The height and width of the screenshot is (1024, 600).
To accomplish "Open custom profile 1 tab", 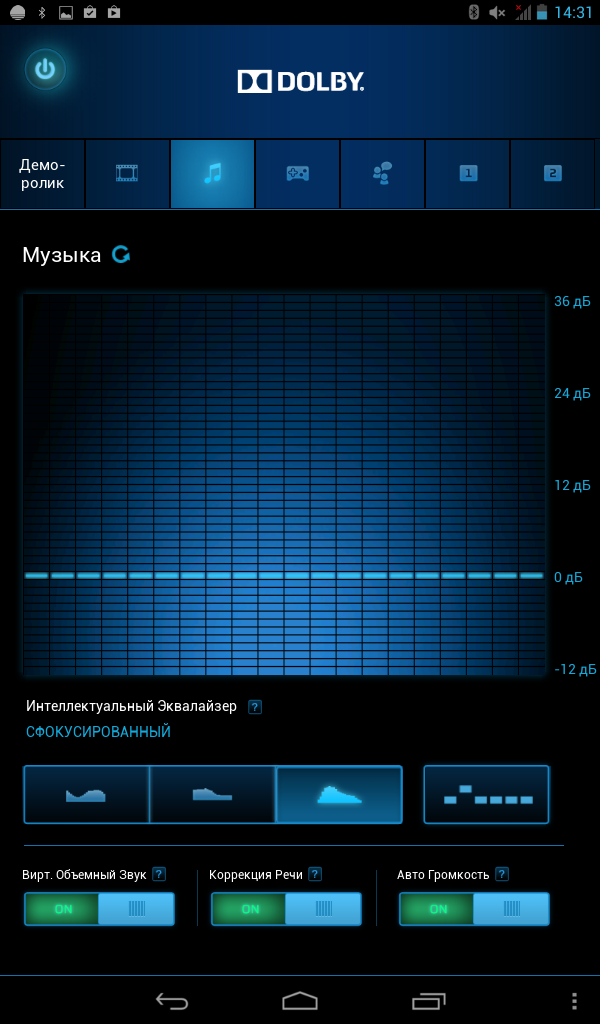I will 467,174.
